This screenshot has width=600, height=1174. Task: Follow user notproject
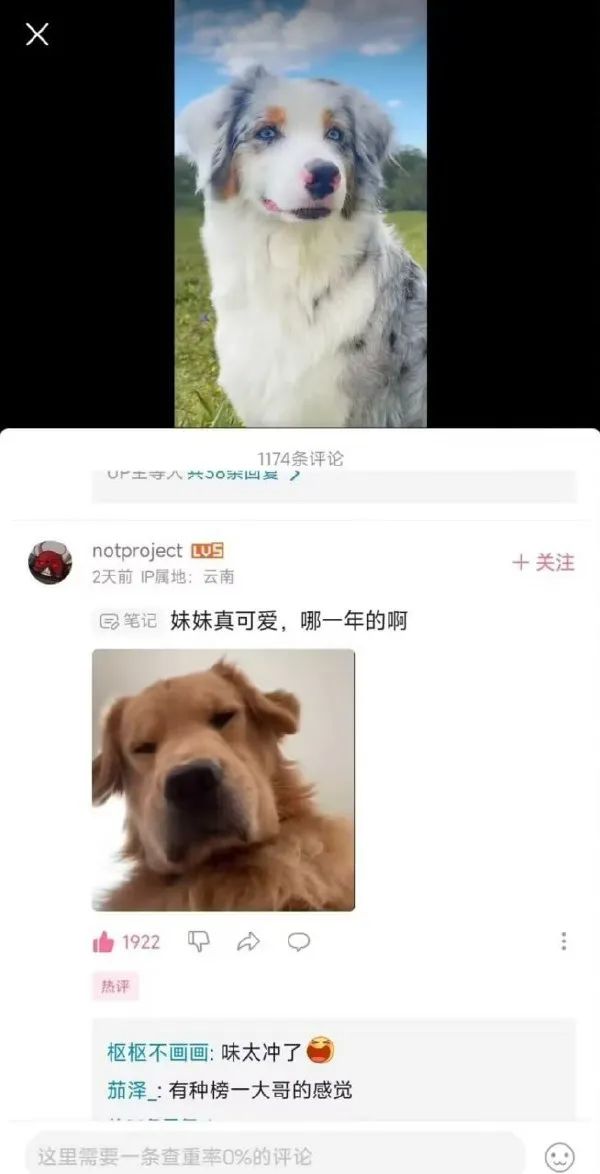[544, 562]
